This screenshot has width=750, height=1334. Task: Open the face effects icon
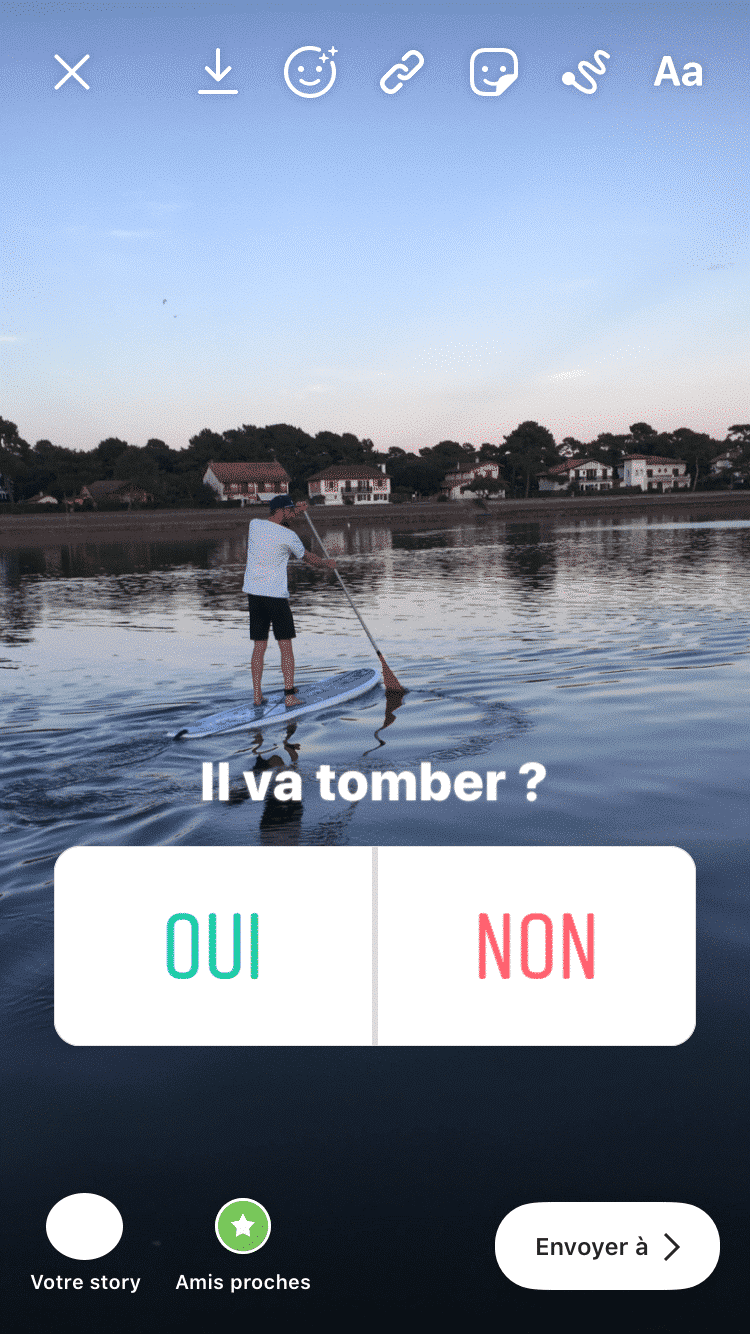[310, 73]
